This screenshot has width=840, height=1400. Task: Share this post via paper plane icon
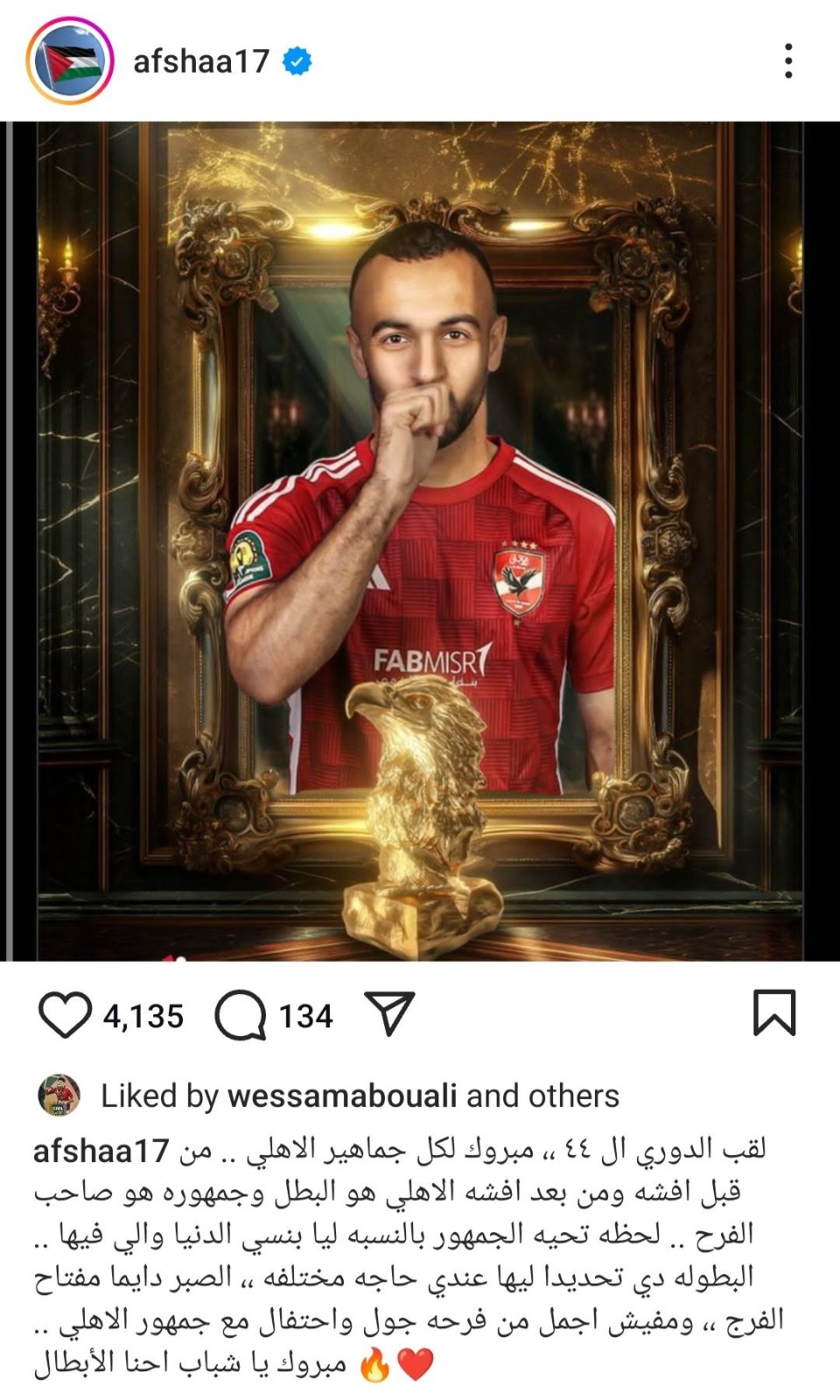pos(388,1015)
